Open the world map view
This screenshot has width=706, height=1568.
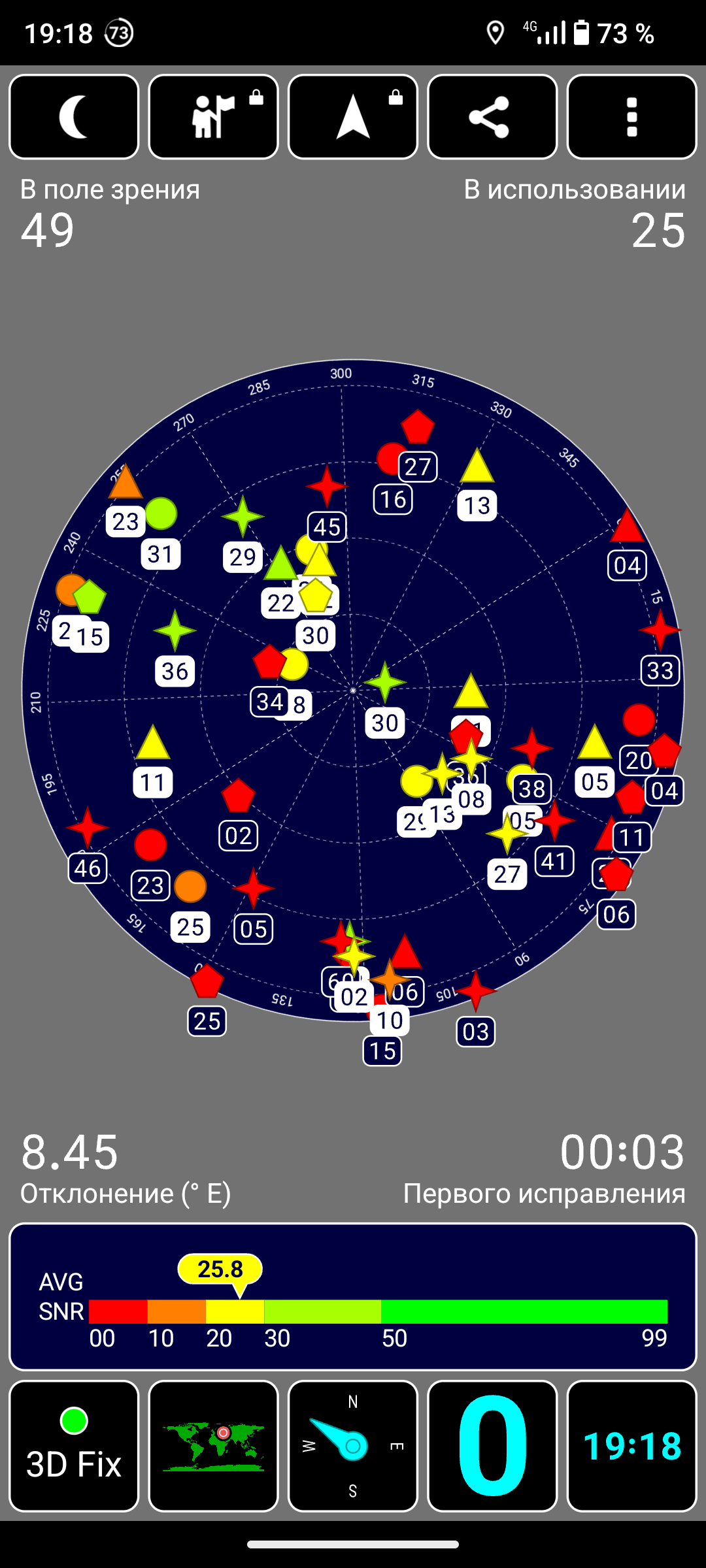(x=214, y=1446)
